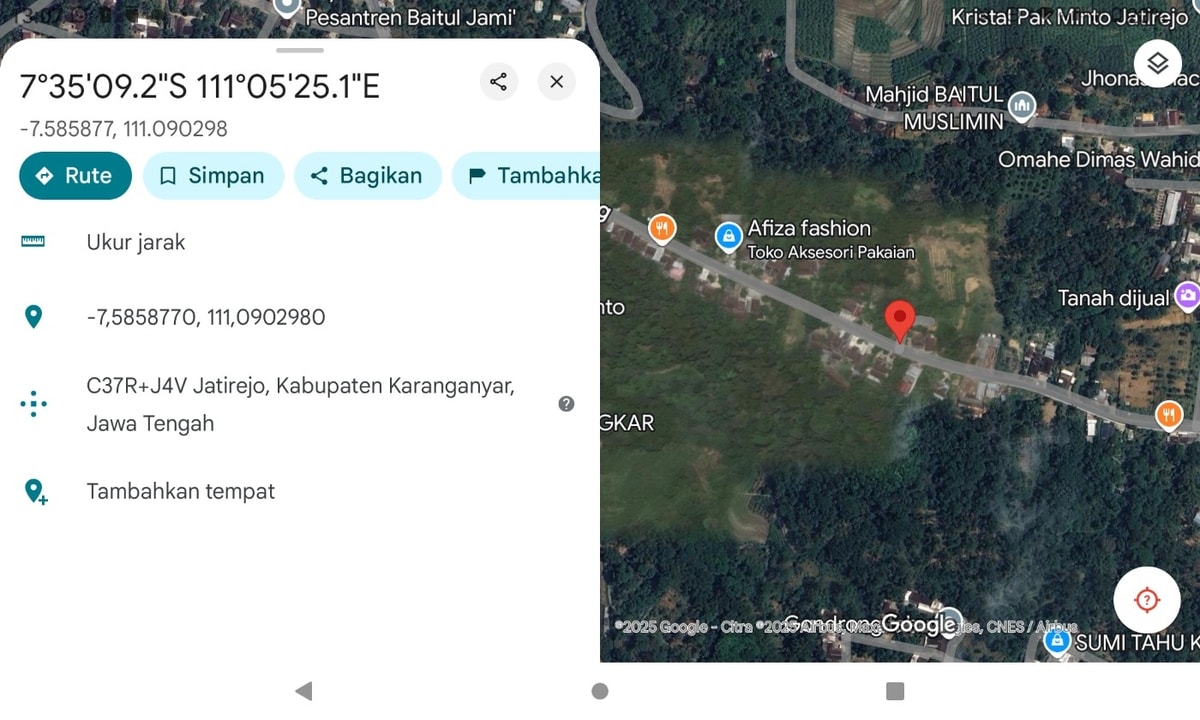Open the SUMI TAHU marker
Screen dimensions: 1200x720
click(x=1057, y=641)
